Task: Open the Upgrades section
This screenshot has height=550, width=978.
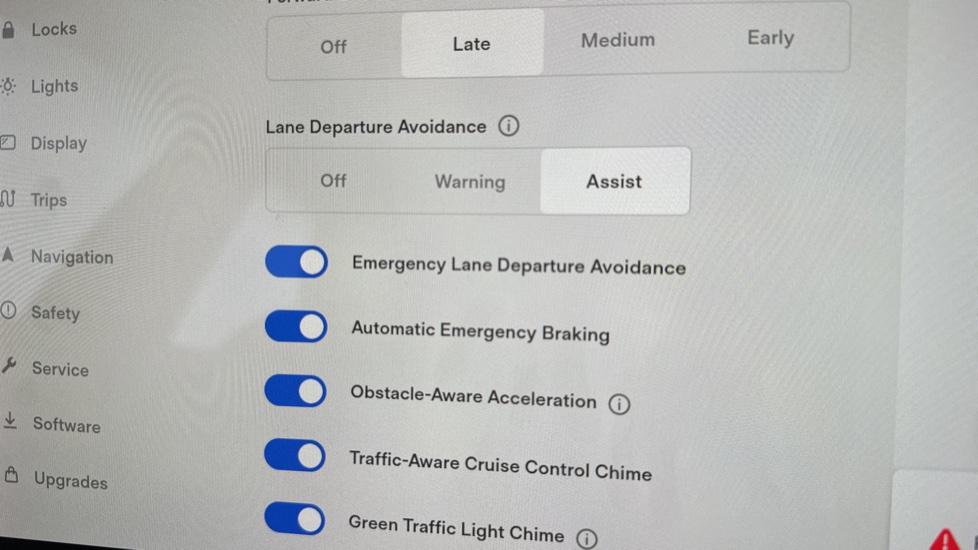Action: click(x=69, y=481)
